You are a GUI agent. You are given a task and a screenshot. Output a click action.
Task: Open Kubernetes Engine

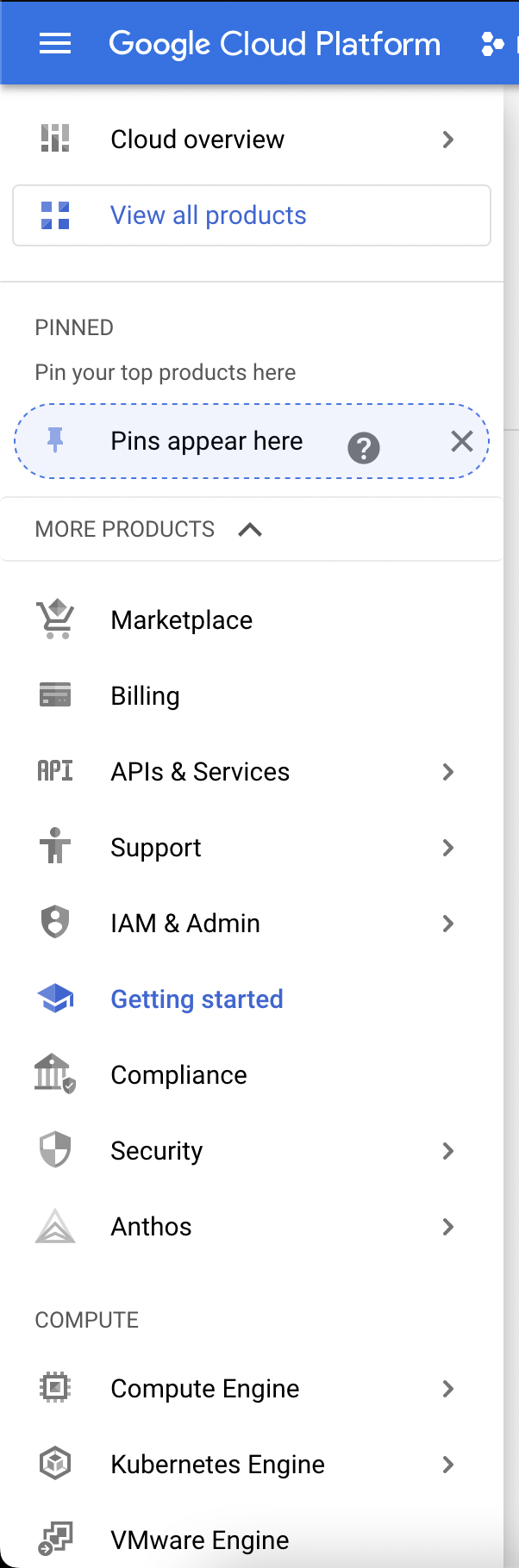coord(217,1465)
